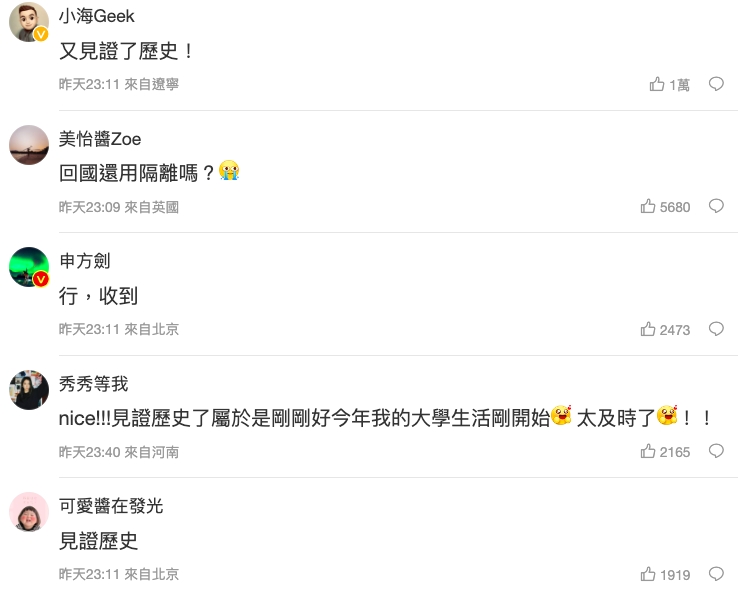Screen dimensions: 738x595
Task: Like 申方劍's comment
Action: (648, 329)
